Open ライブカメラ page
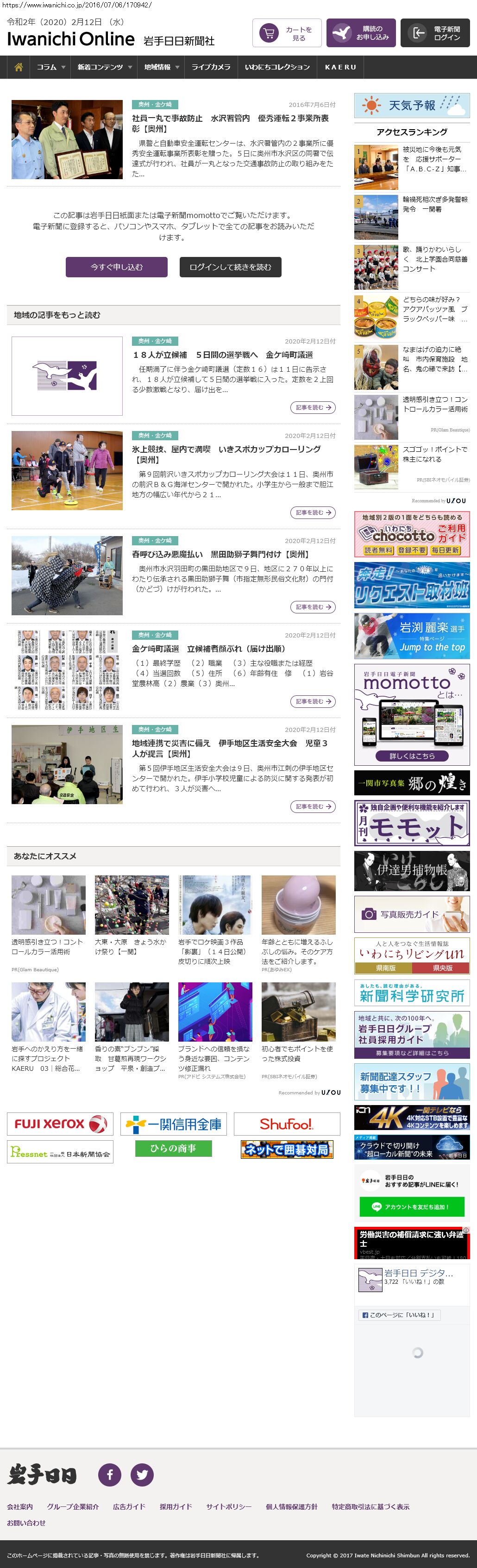The image size is (477, 1568). click(x=211, y=67)
